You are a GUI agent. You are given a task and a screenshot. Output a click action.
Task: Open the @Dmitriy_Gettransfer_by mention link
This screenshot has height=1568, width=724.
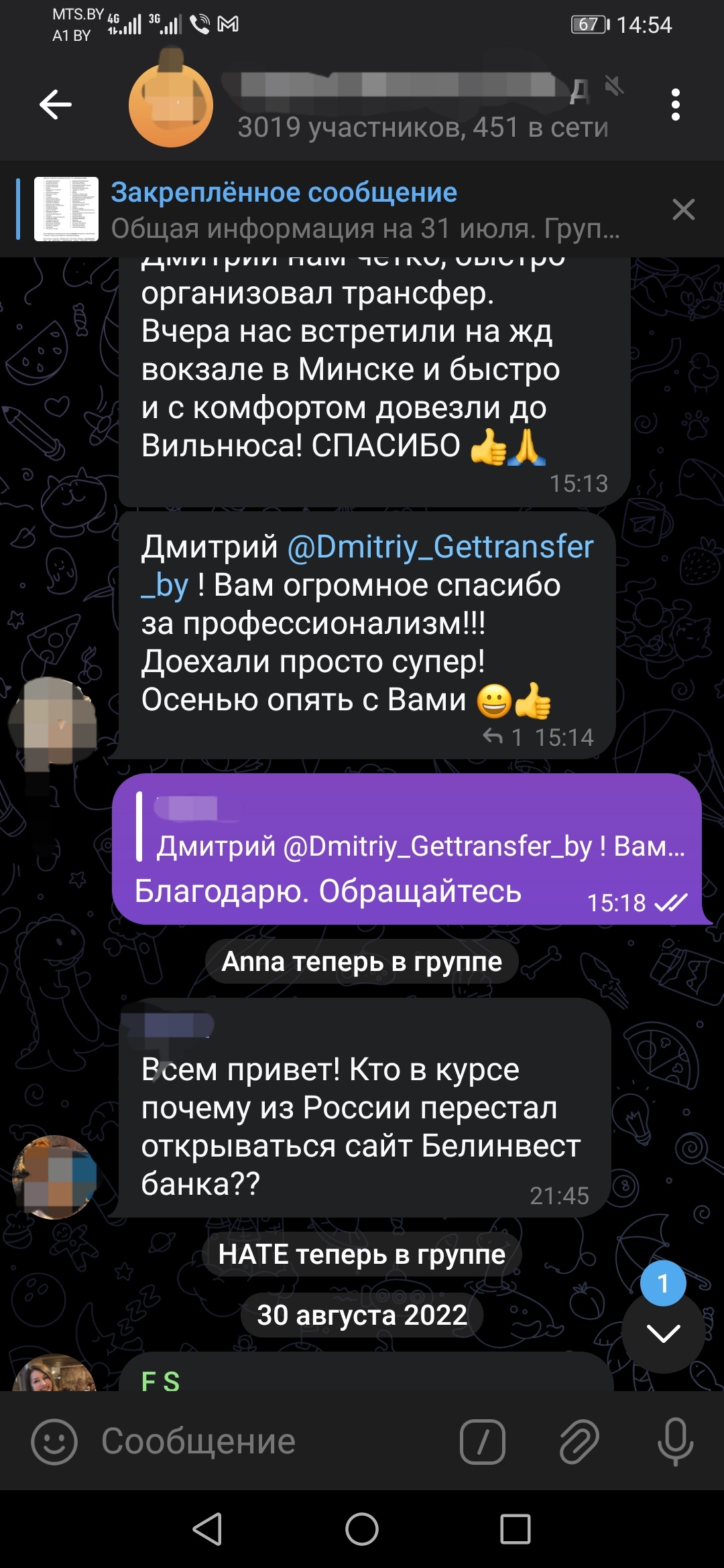[x=440, y=547]
